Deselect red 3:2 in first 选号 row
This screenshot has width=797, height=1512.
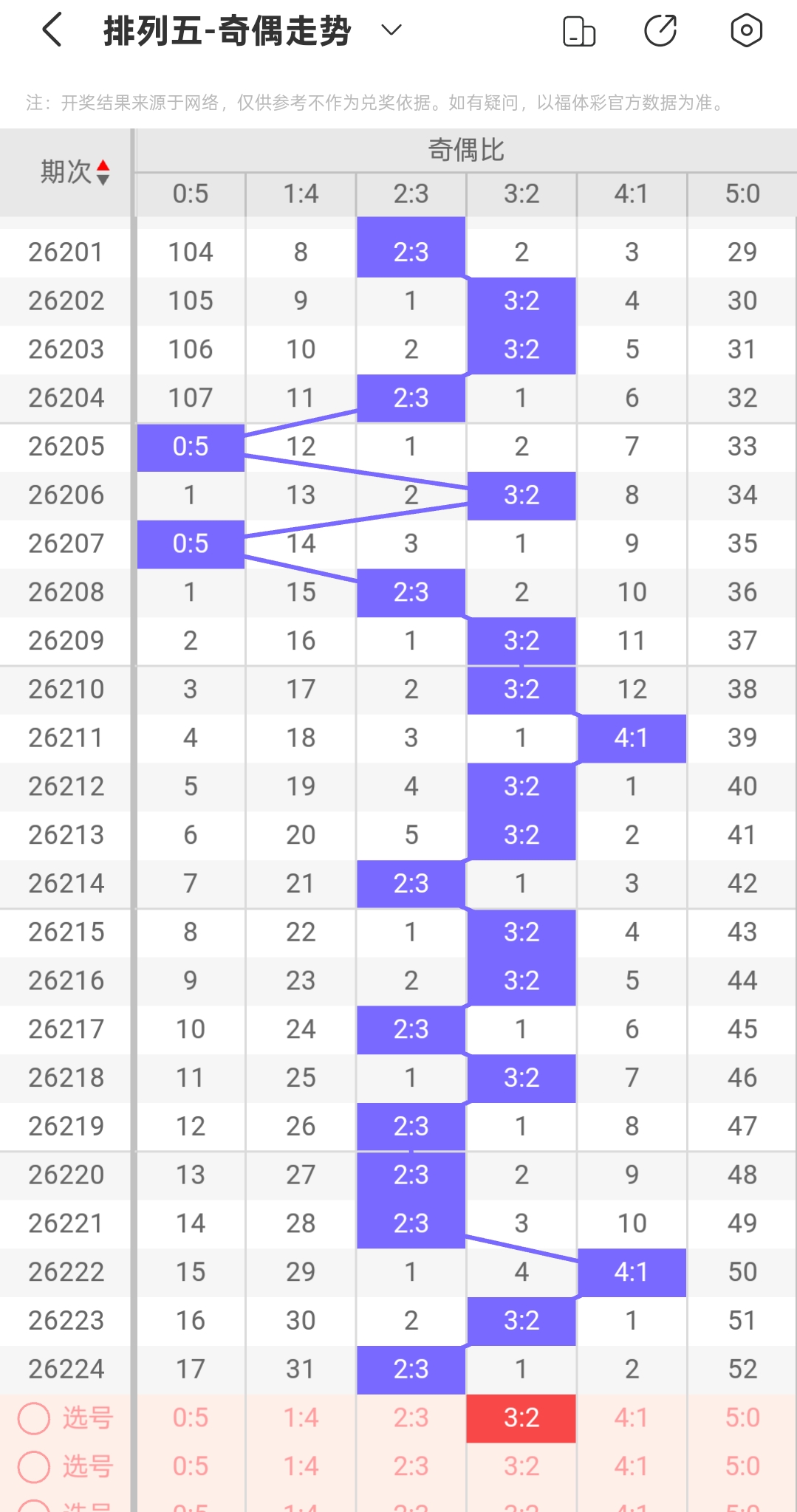pyautogui.click(x=521, y=1417)
